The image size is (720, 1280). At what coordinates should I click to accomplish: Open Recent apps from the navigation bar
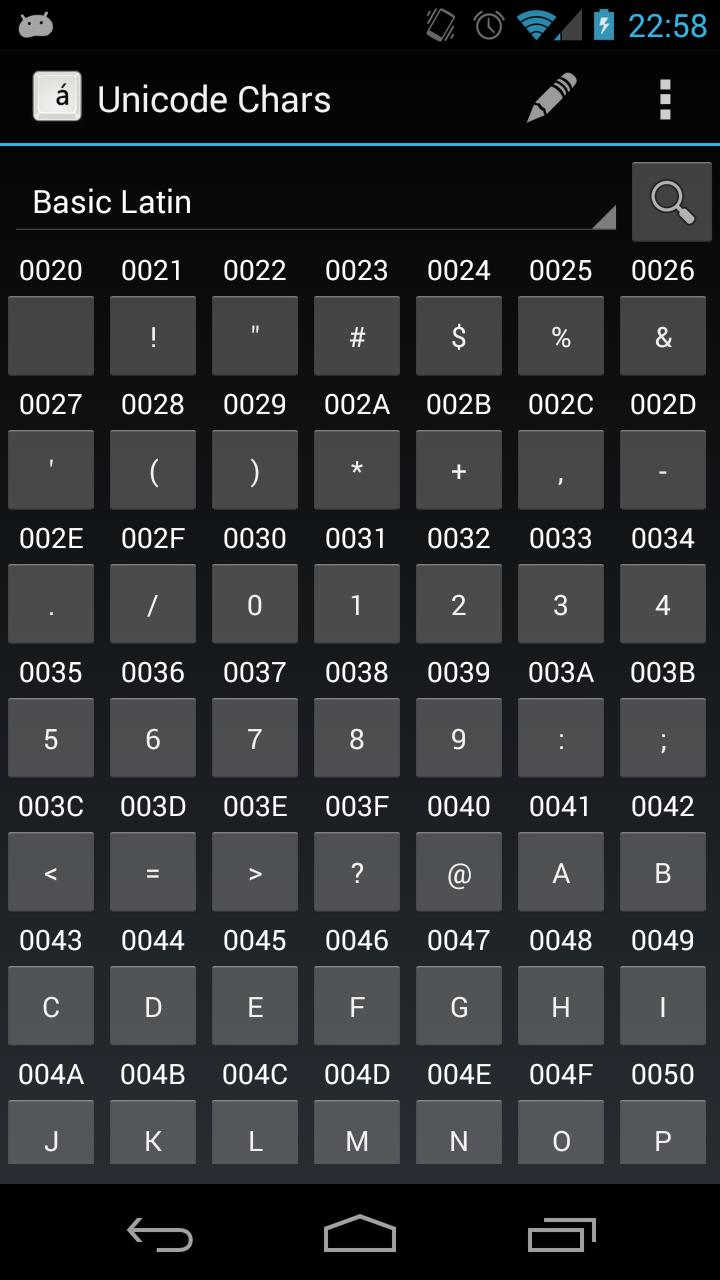click(560, 1235)
